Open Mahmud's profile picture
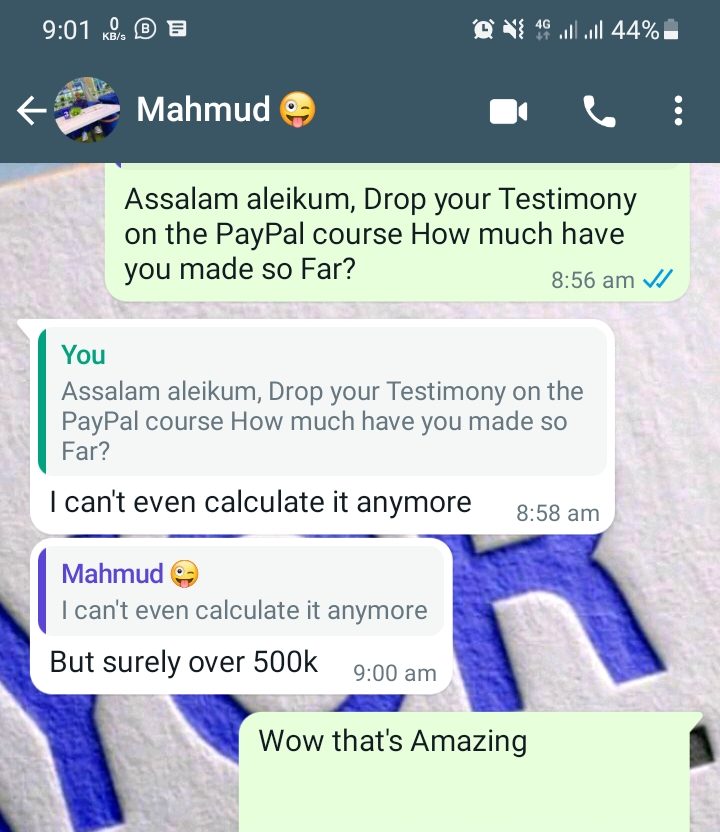Viewport: 720px width, 832px height. pyautogui.click(x=86, y=110)
